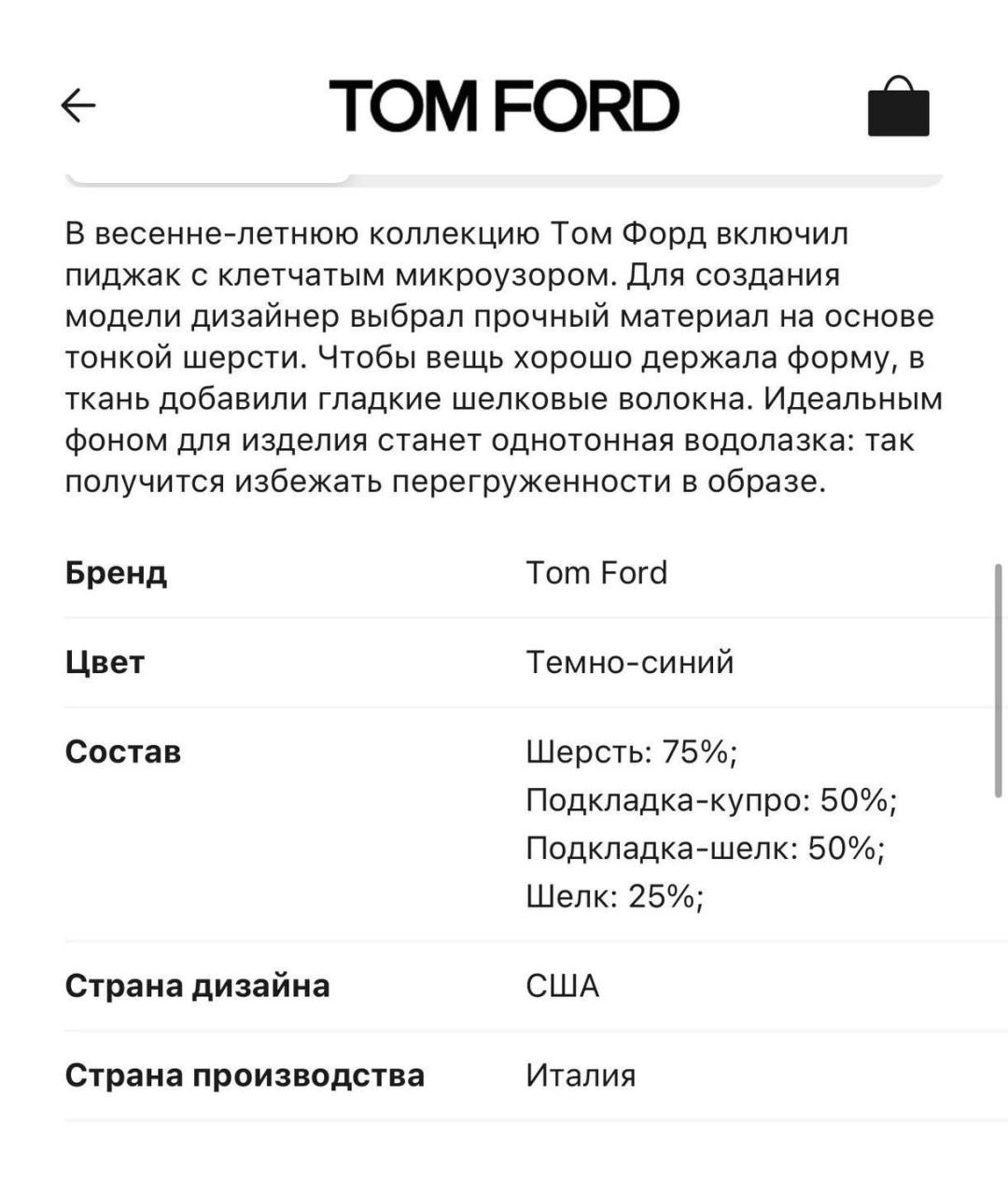Screen dimensions: 1008x1195
Task: Tap the Шерсть 75% composition line
Action: click(635, 752)
